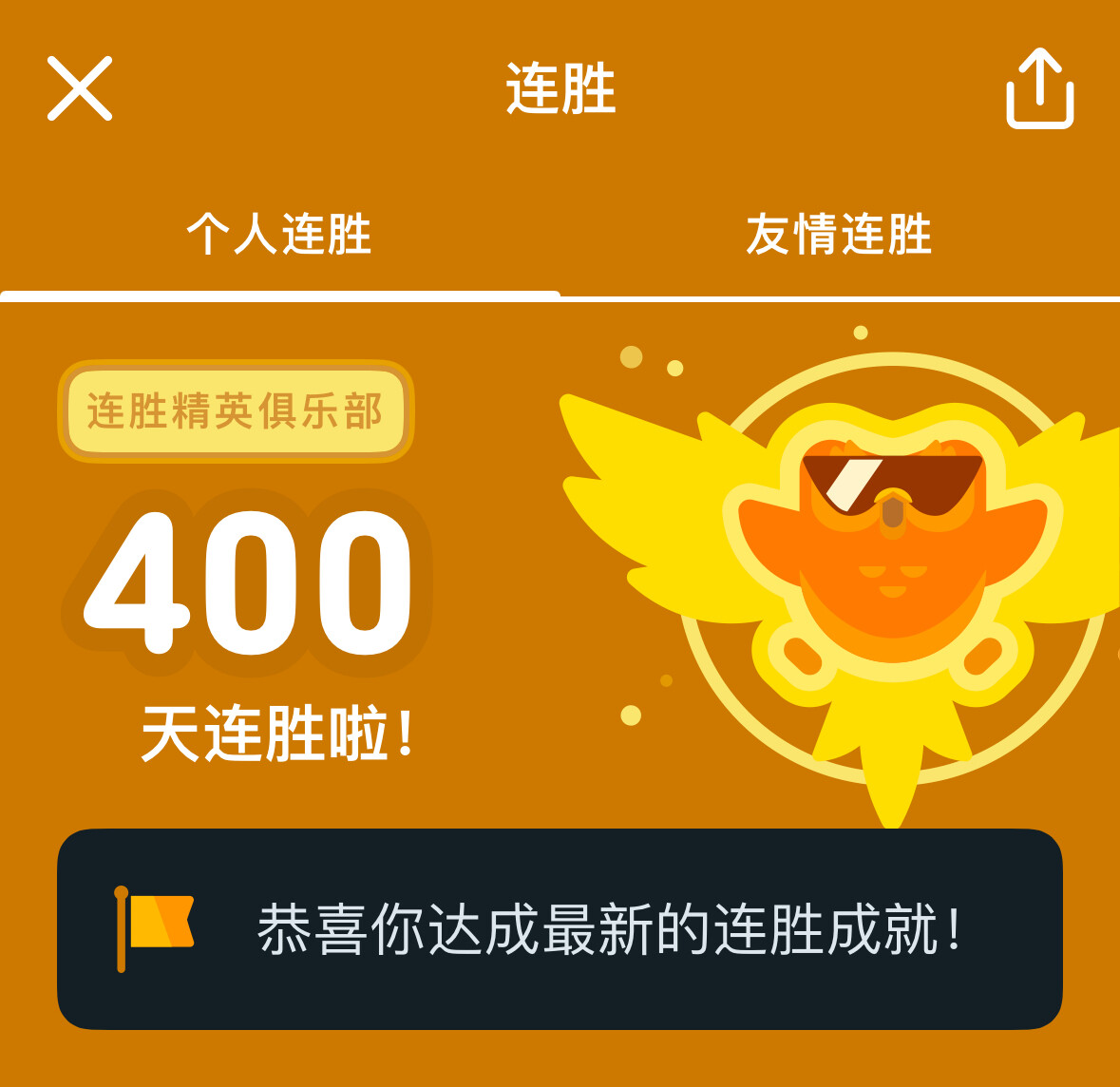Share the 400-day streak
Image resolution: width=1120 pixels, height=1087 pixels.
(x=1040, y=88)
